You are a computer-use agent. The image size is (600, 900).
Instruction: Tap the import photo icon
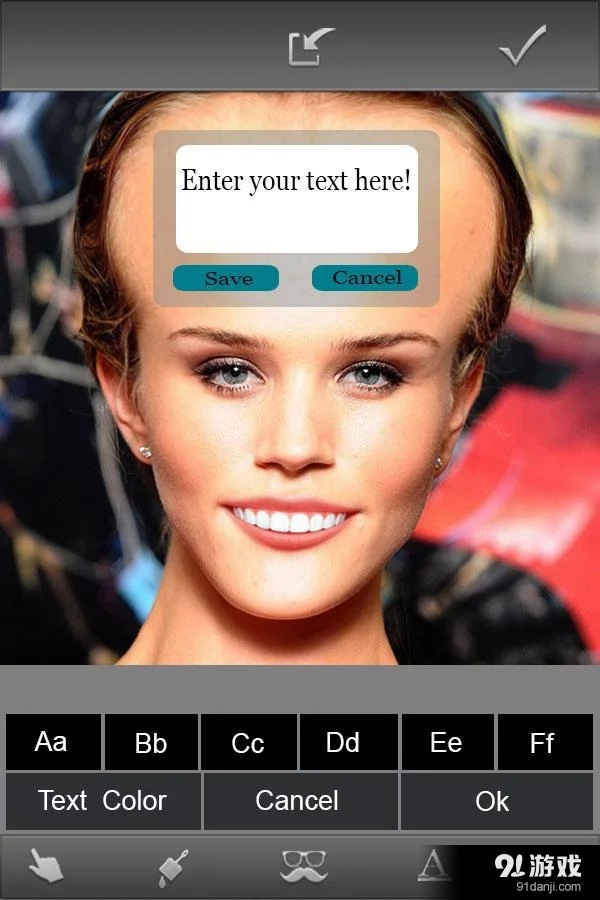310,46
